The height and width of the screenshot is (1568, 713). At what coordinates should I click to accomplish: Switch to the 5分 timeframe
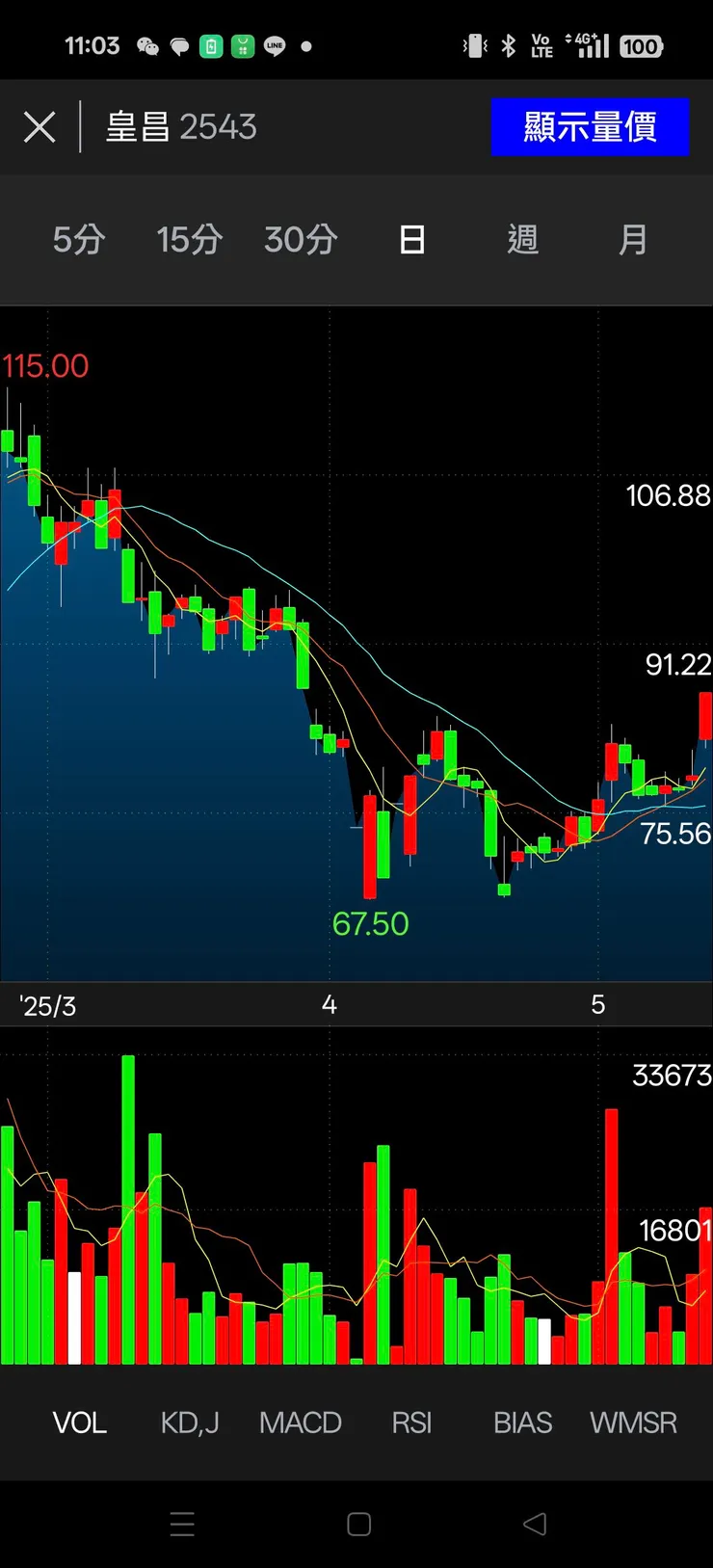[x=79, y=240]
